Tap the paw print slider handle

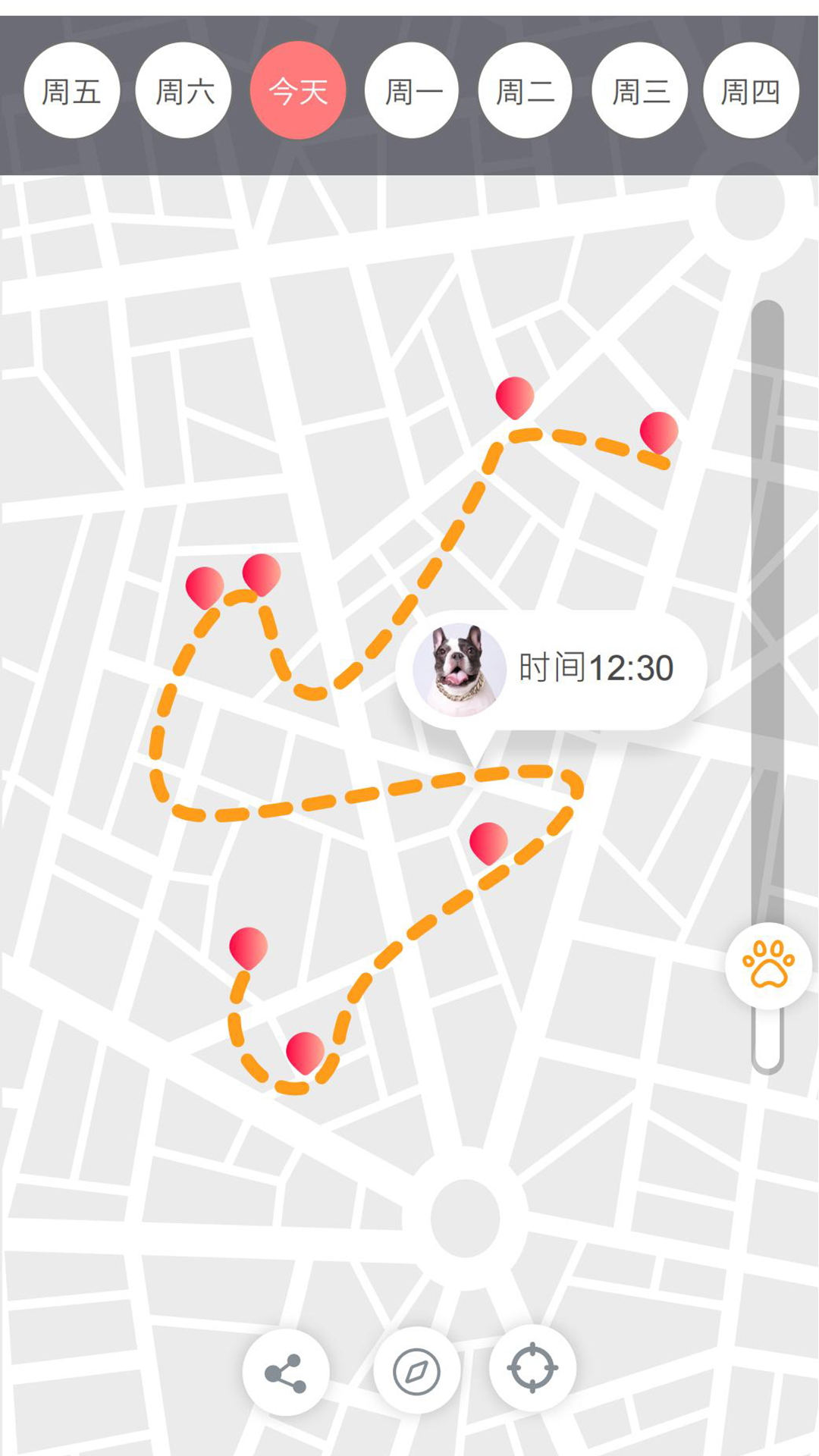click(x=768, y=965)
